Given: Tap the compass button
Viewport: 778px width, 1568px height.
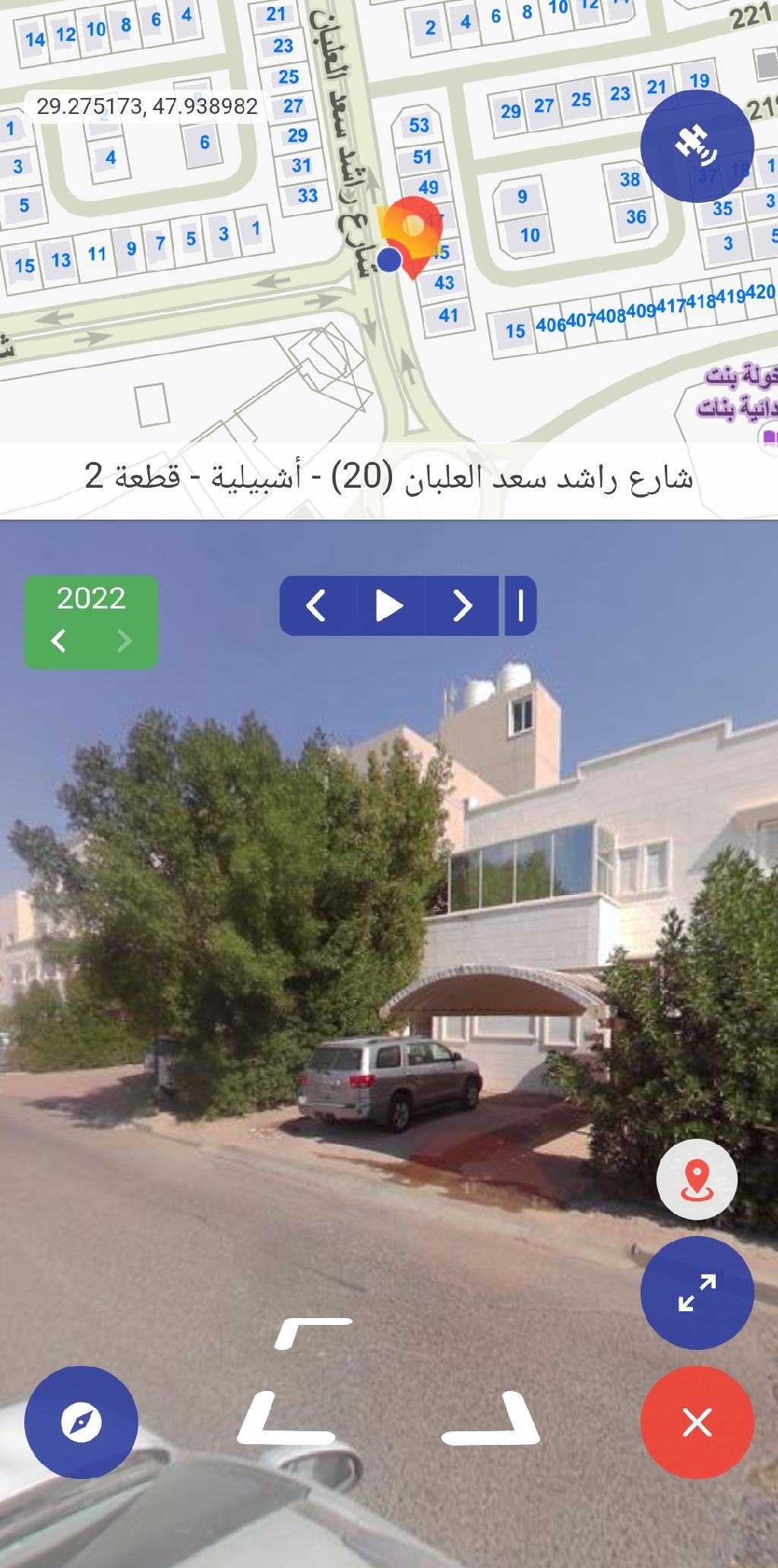Looking at the screenshot, I should [x=81, y=1421].
